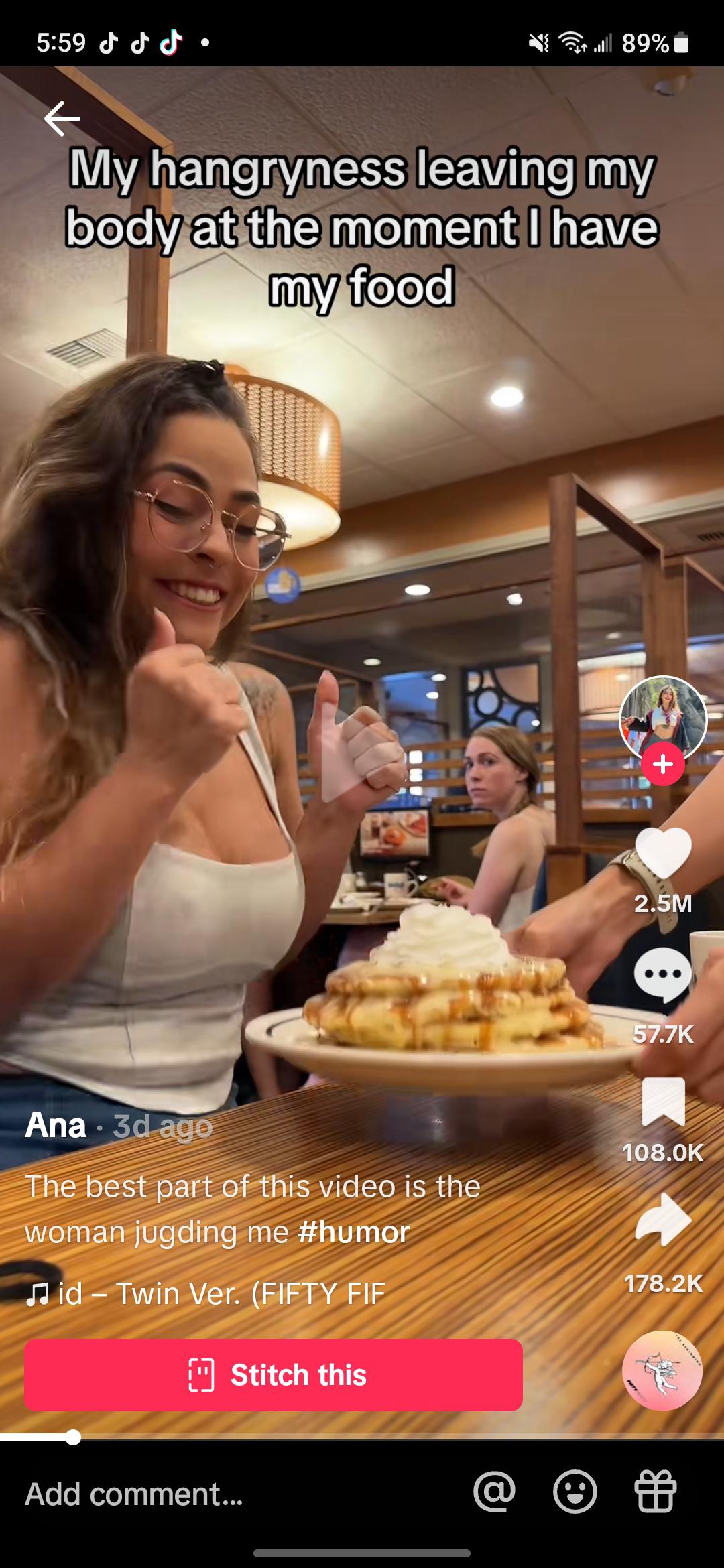Screen dimensions: 724x1568
Task: Tap the username Ana
Action: click(x=56, y=1126)
